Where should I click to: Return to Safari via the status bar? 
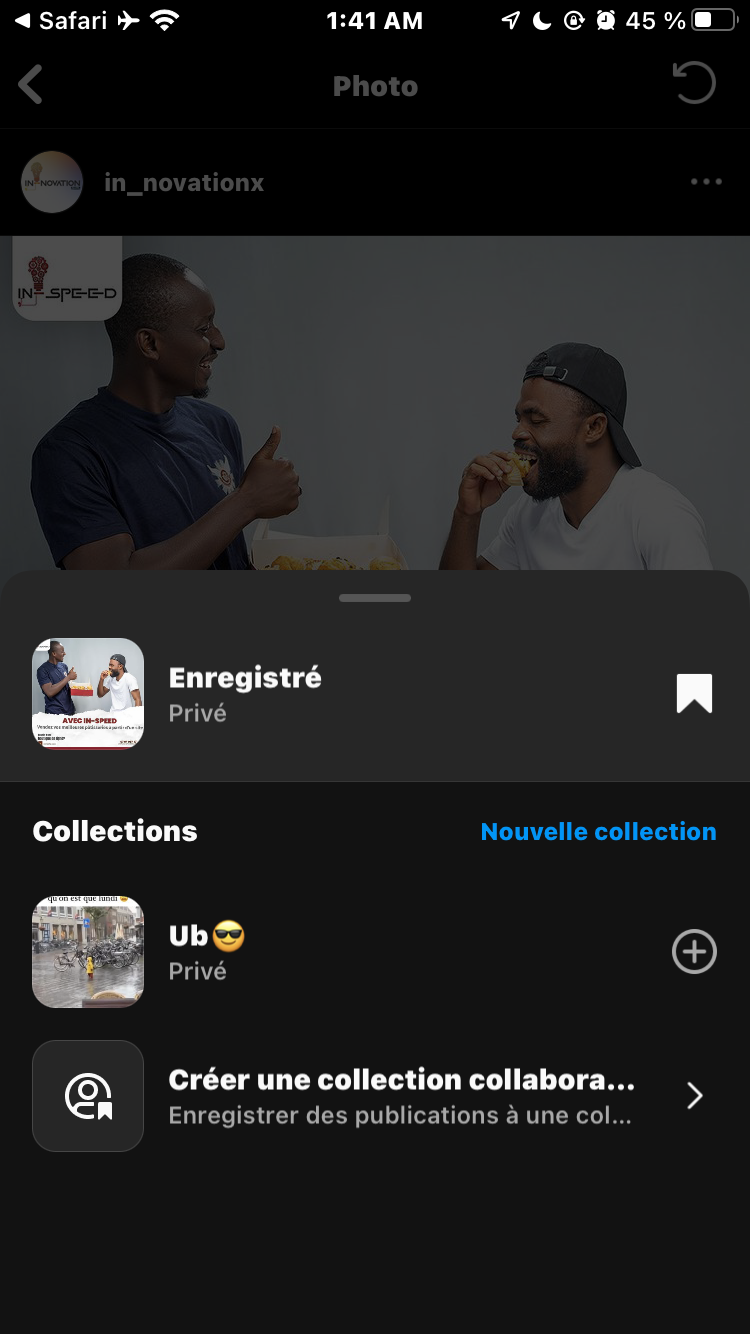tap(60, 20)
